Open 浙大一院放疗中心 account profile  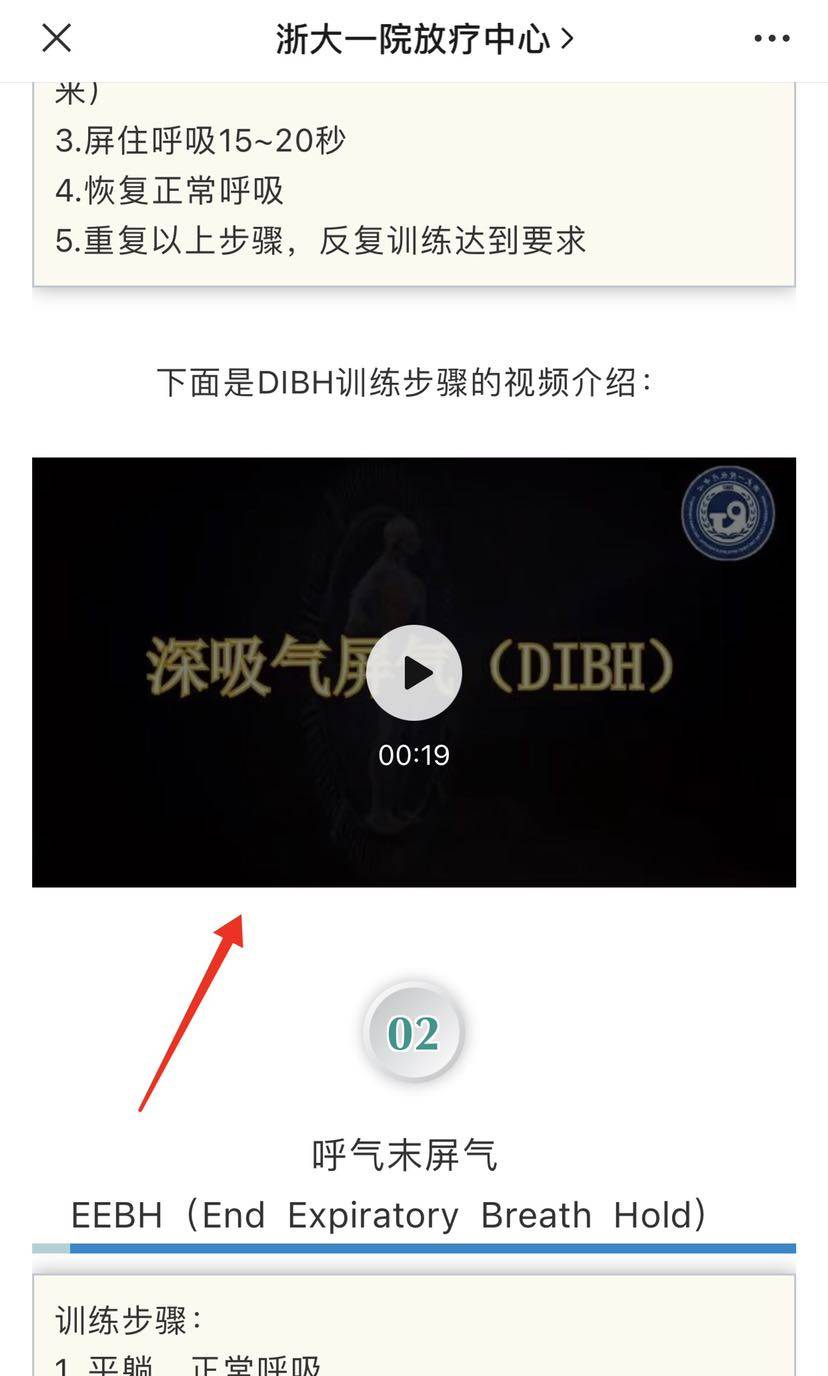pyautogui.click(x=424, y=39)
